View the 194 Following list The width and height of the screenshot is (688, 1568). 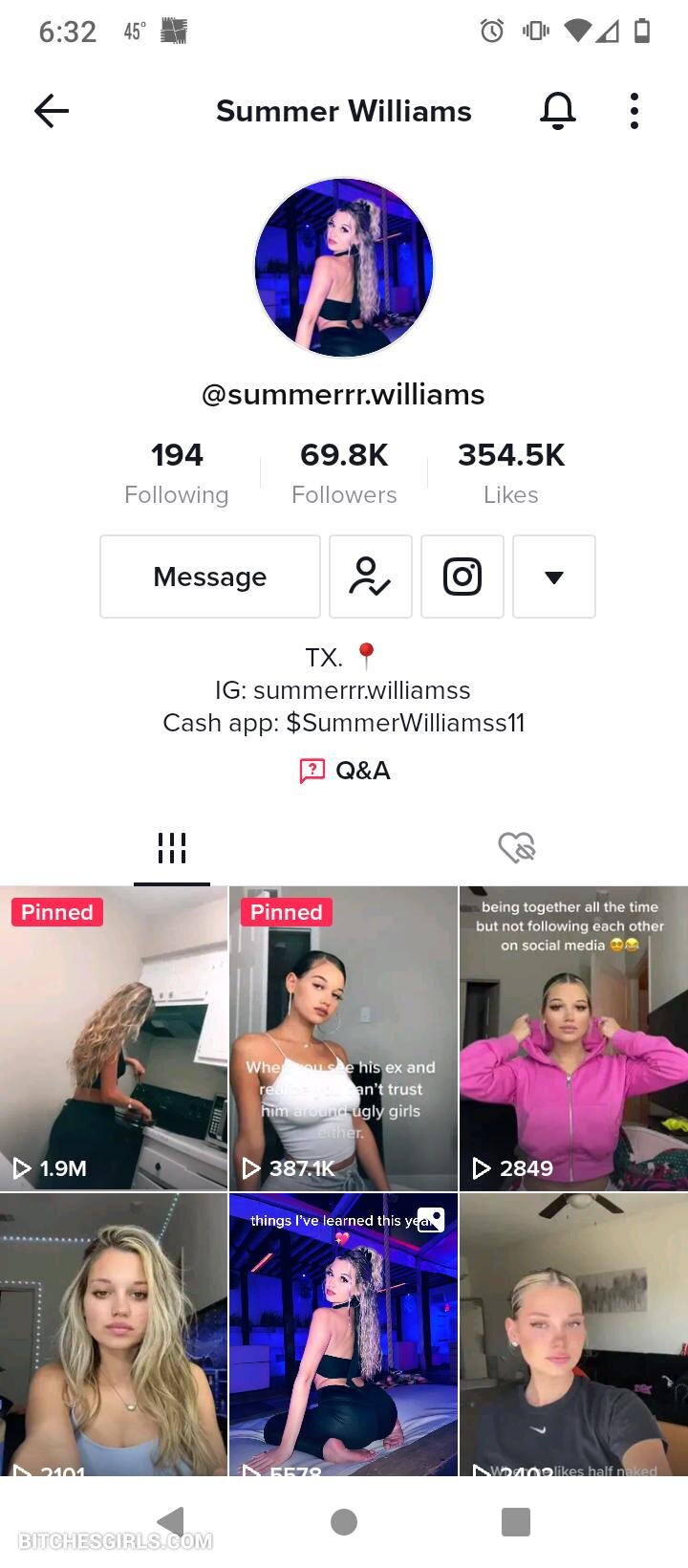point(177,472)
